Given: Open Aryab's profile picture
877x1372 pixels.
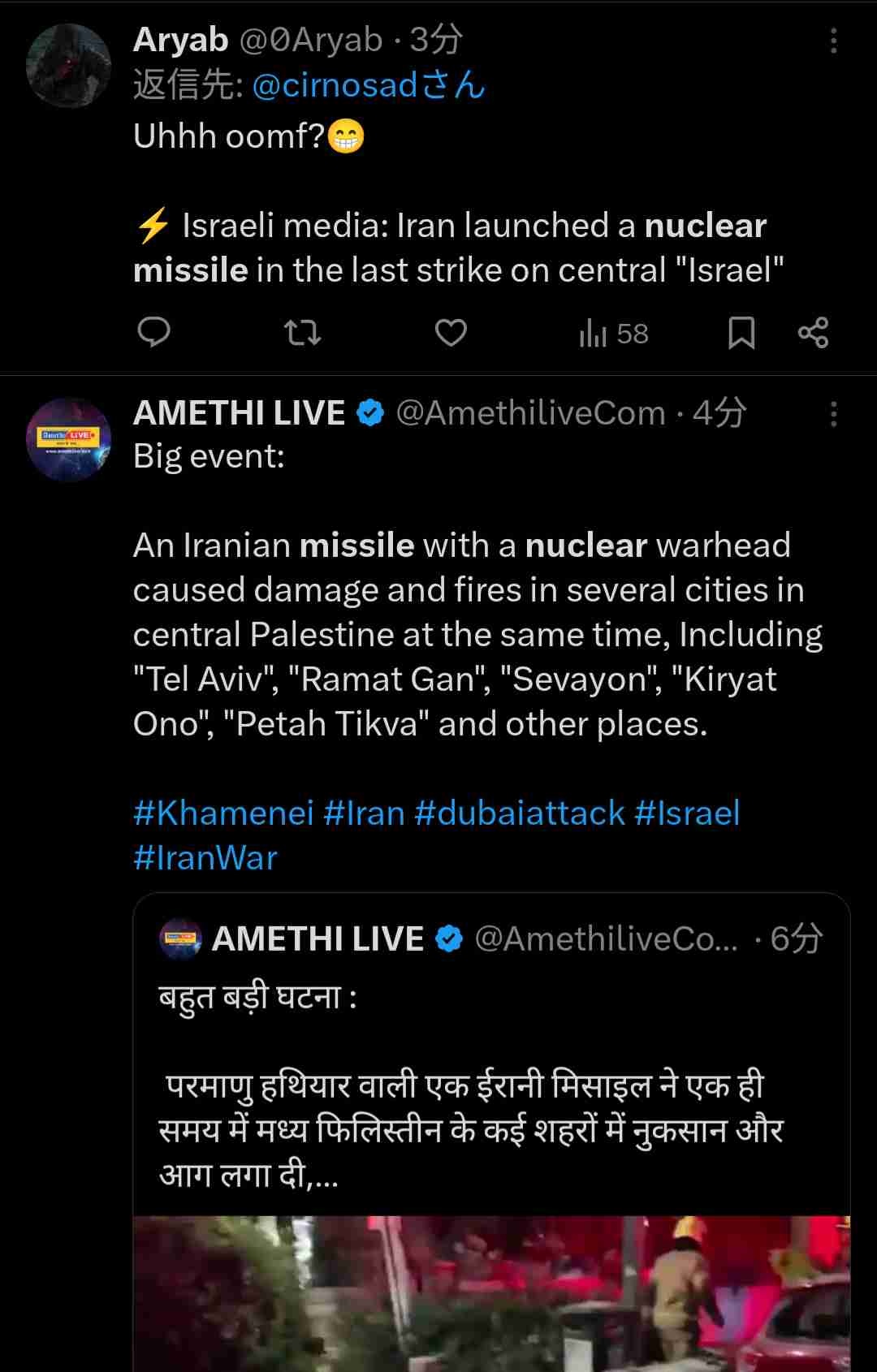Looking at the screenshot, I should pos(68,66).
